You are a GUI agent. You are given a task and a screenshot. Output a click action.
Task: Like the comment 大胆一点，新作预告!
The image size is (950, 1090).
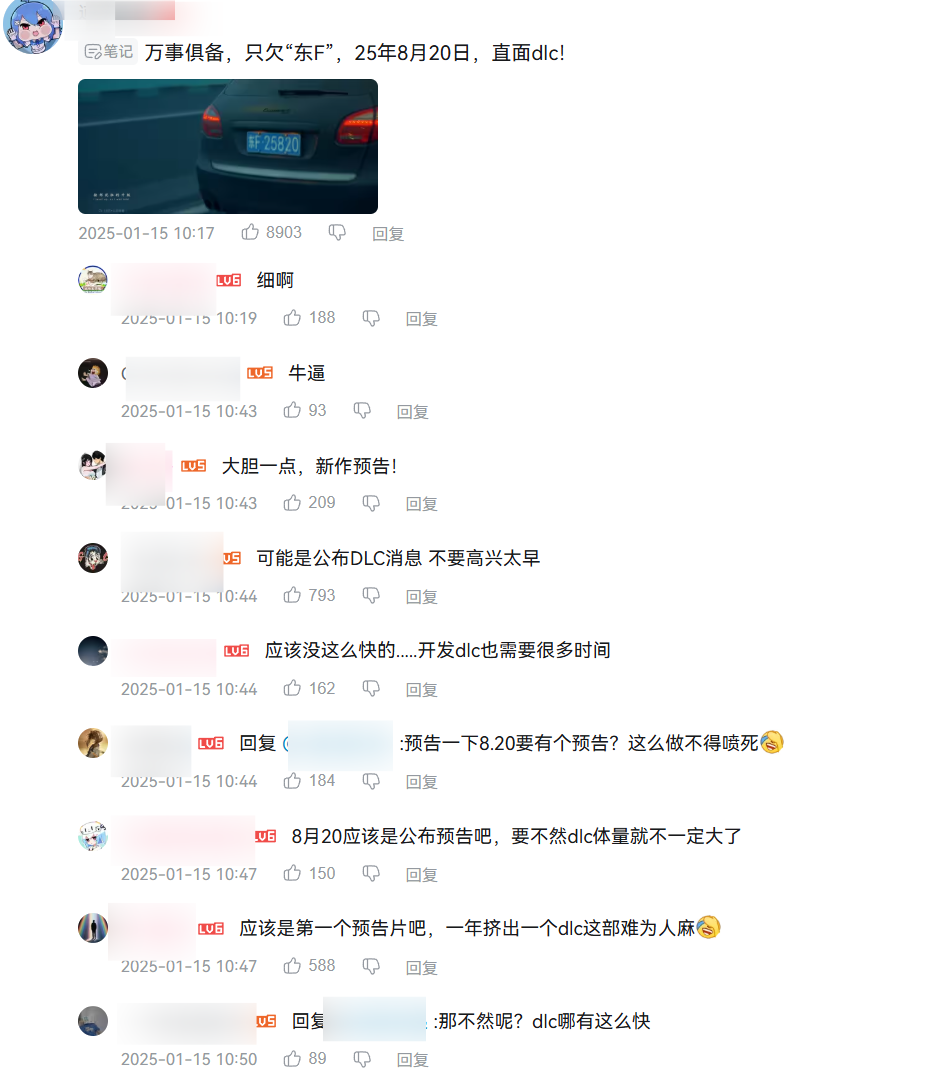[x=293, y=503]
